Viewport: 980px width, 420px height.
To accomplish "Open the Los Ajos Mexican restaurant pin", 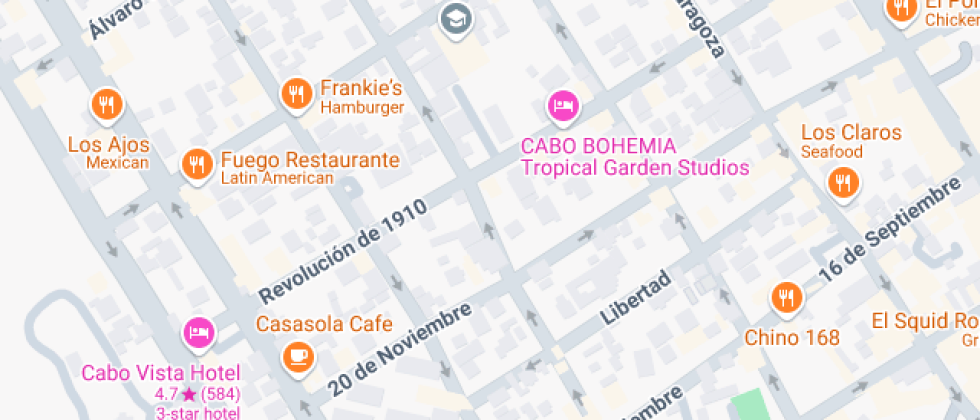I will 108,104.
